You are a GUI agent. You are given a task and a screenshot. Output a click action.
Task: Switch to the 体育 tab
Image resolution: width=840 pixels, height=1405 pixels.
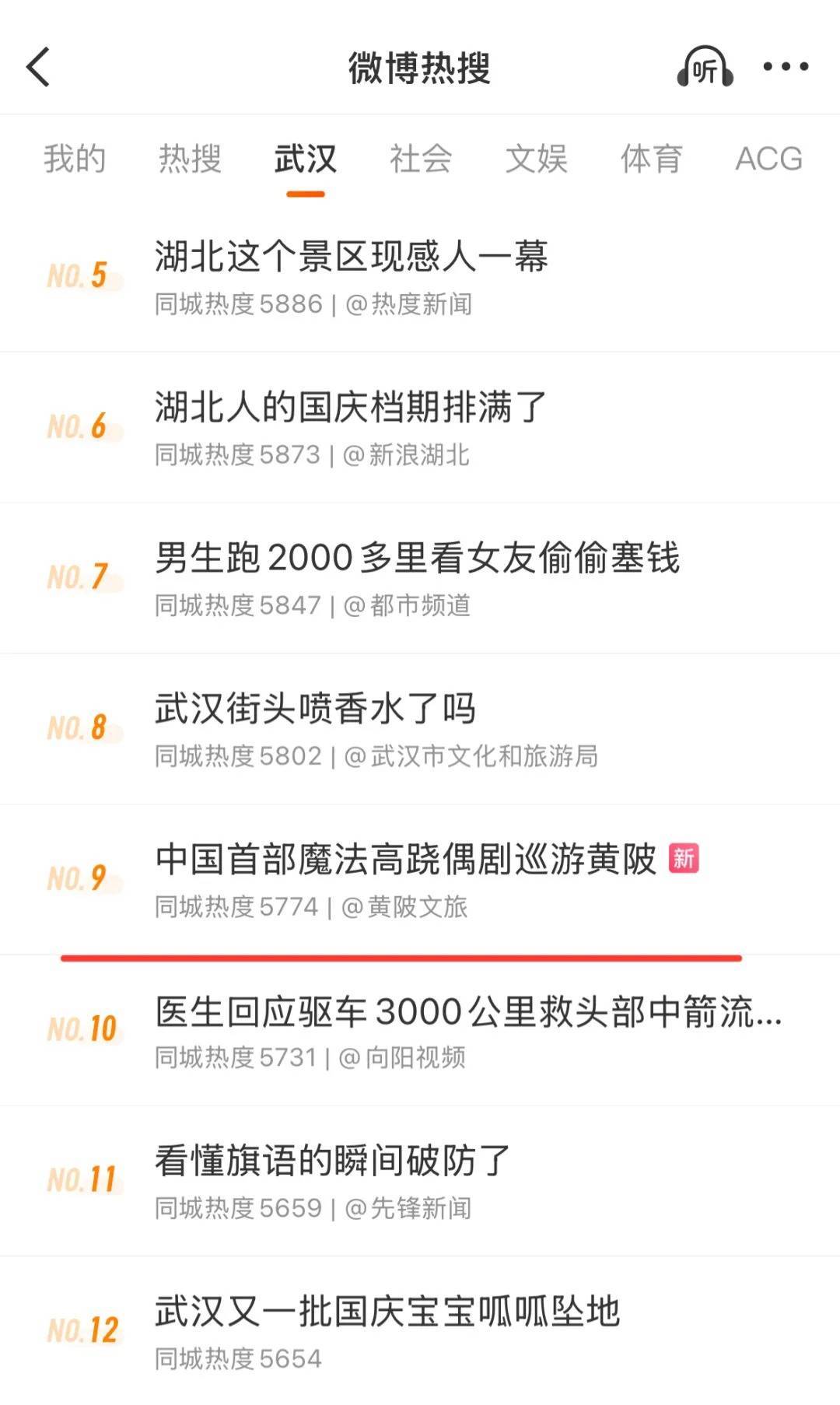[x=651, y=159]
